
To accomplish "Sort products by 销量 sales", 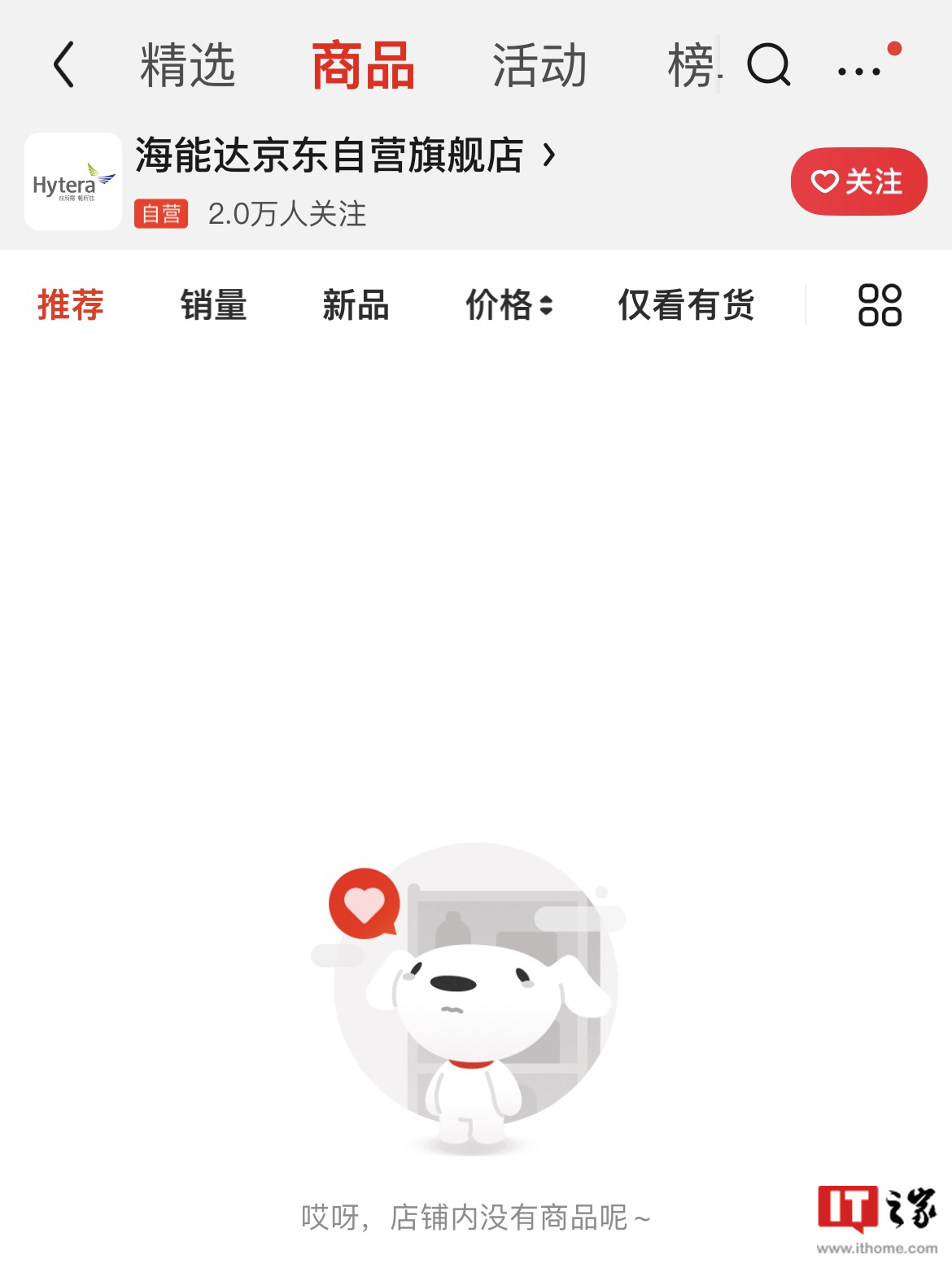I will pos(214,305).
